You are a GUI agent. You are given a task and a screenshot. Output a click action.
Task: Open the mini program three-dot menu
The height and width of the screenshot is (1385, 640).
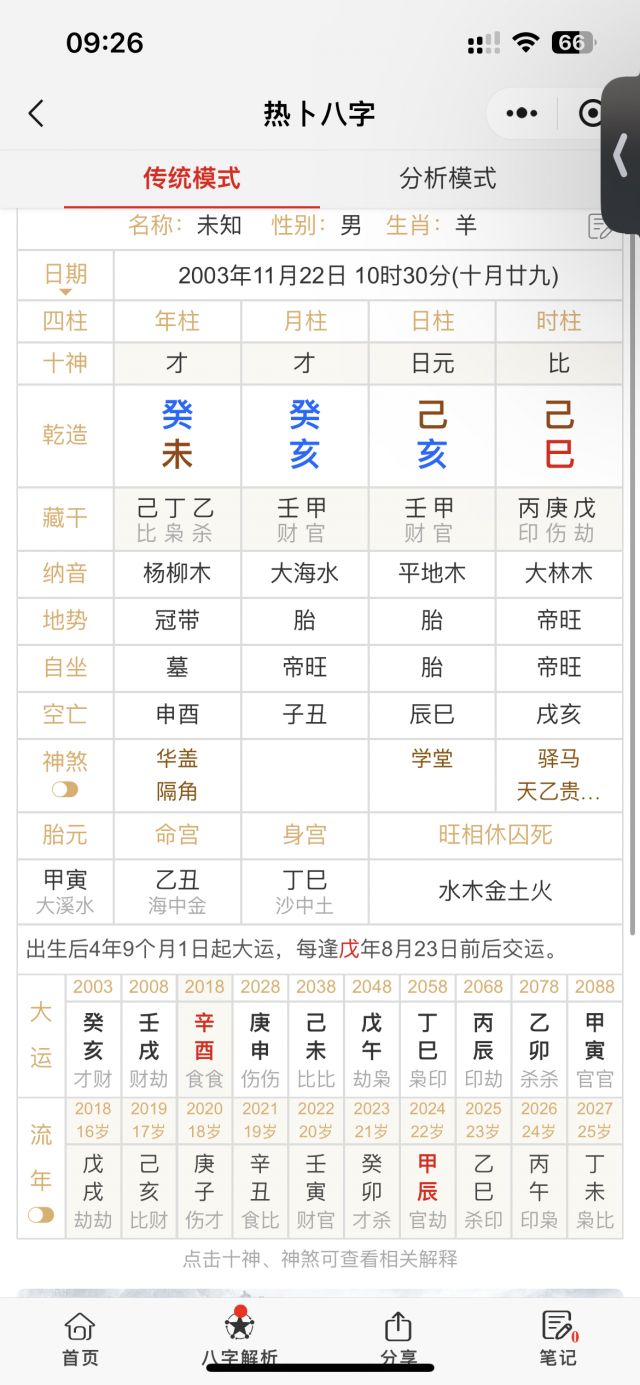tap(521, 113)
